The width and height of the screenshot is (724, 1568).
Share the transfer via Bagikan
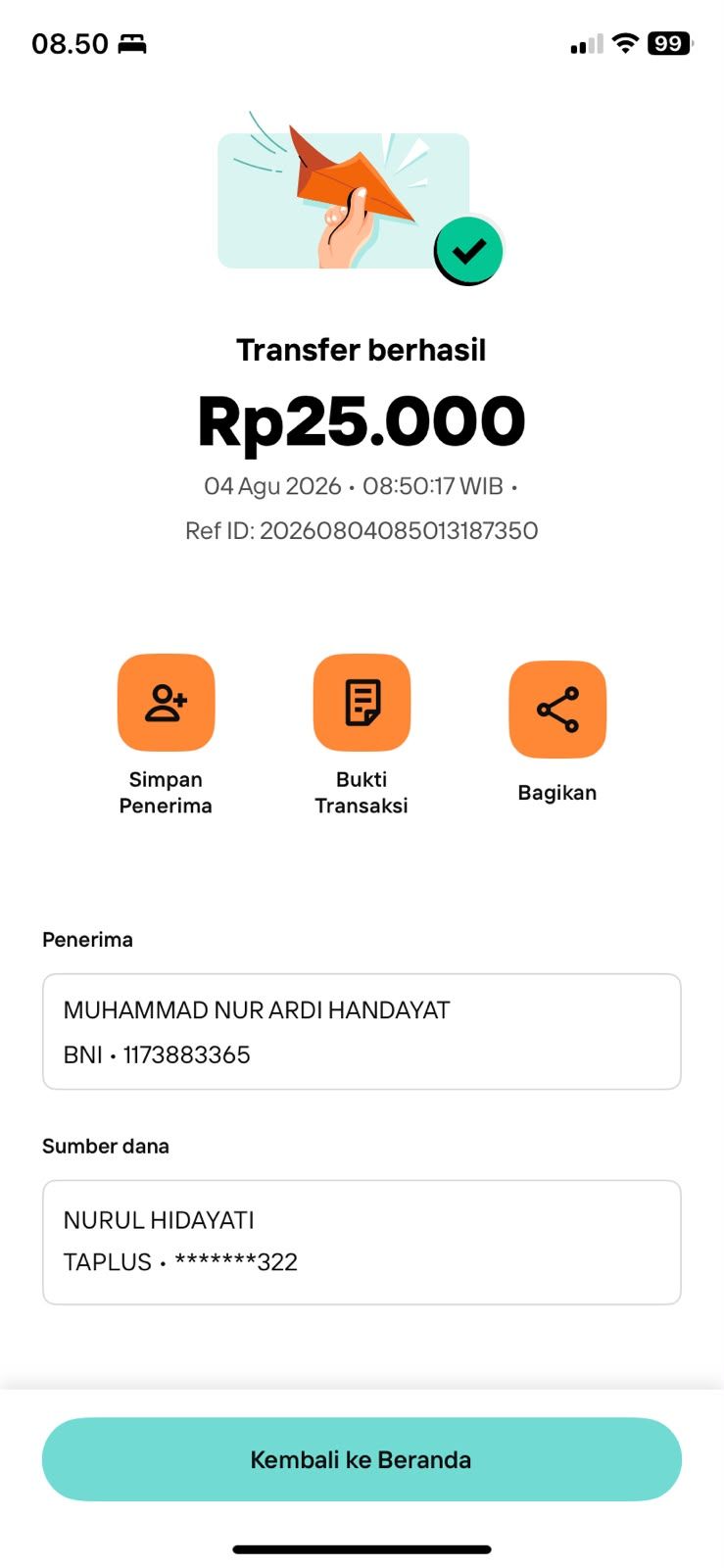[557, 710]
